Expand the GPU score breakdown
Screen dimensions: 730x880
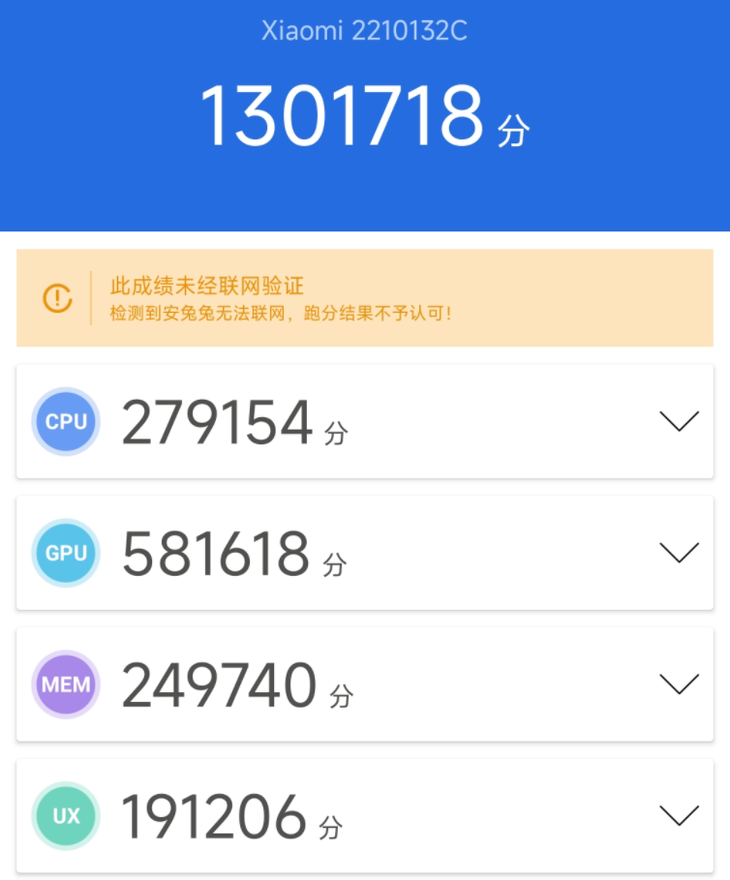point(679,552)
